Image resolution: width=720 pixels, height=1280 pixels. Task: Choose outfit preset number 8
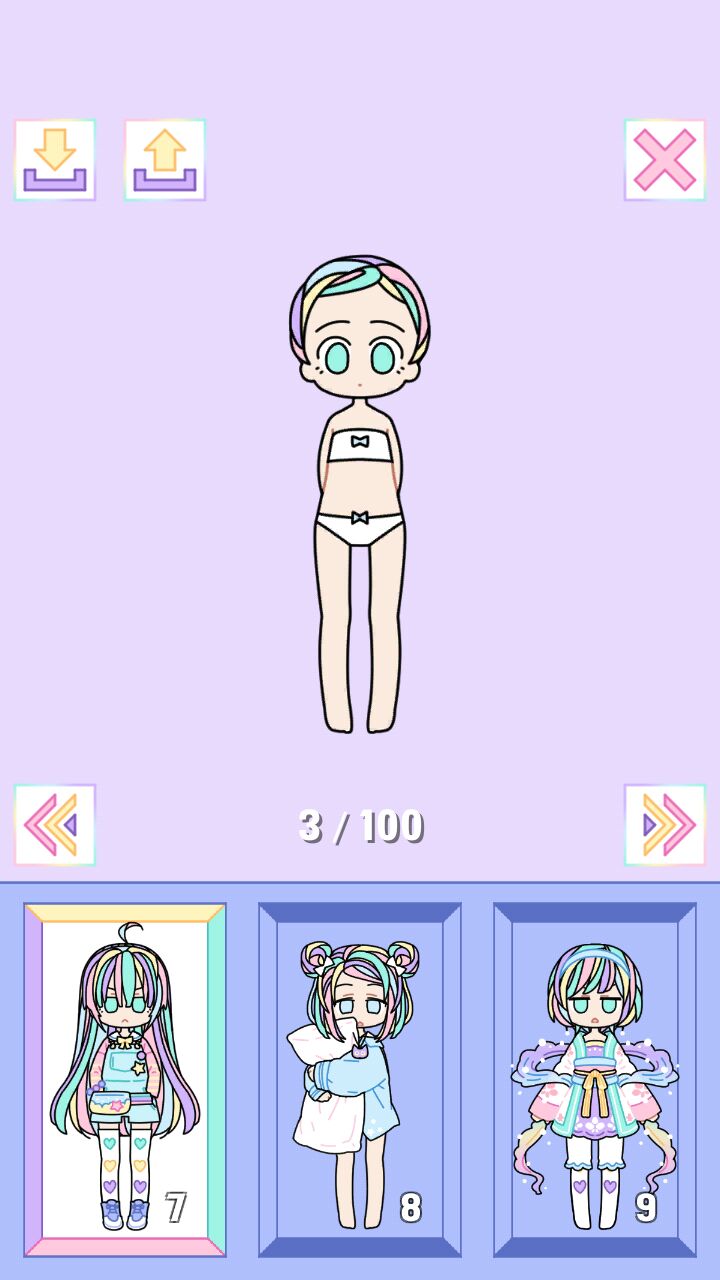click(360, 1080)
